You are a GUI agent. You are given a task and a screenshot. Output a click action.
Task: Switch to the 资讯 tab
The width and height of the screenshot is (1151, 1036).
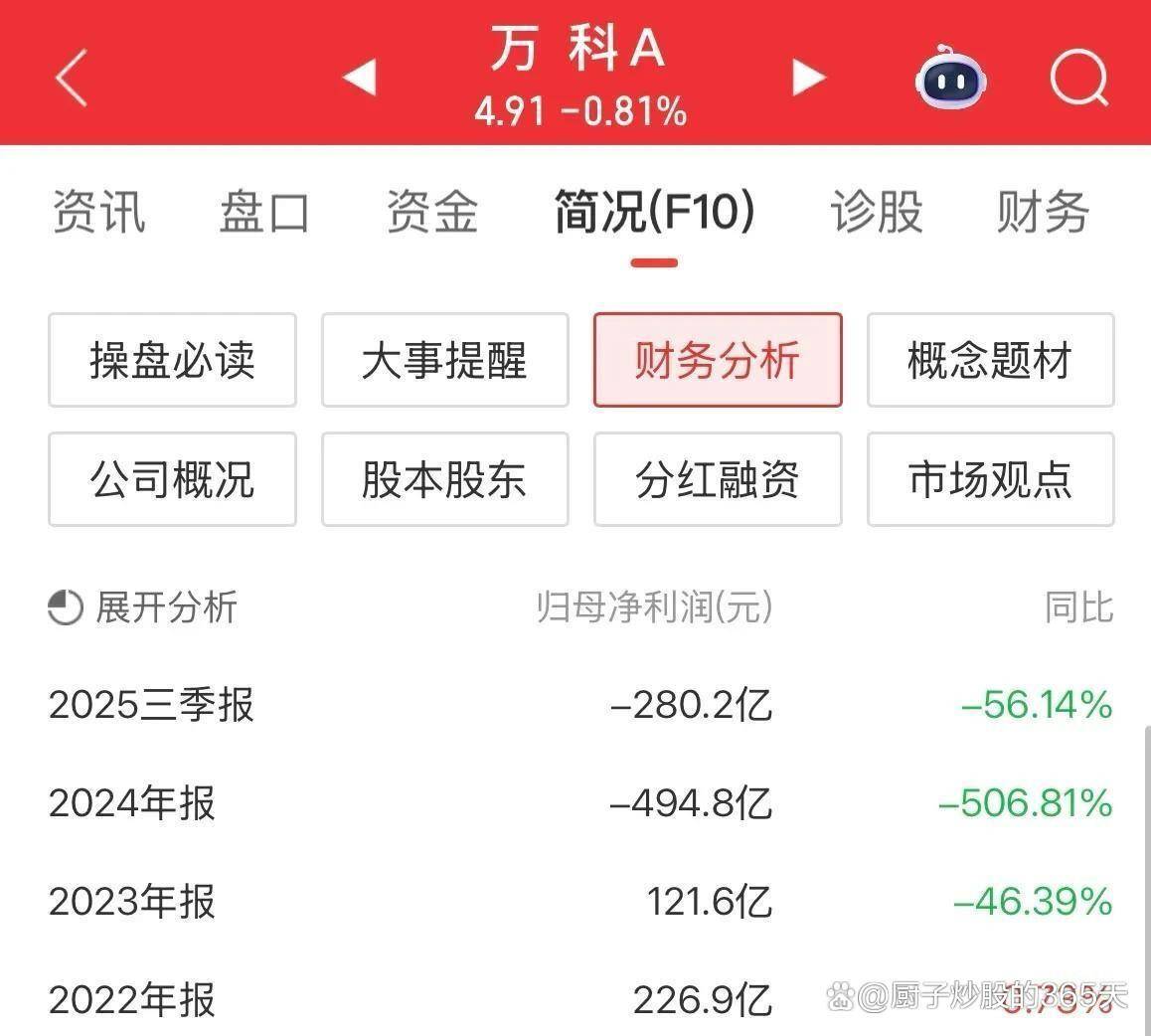[x=98, y=213]
